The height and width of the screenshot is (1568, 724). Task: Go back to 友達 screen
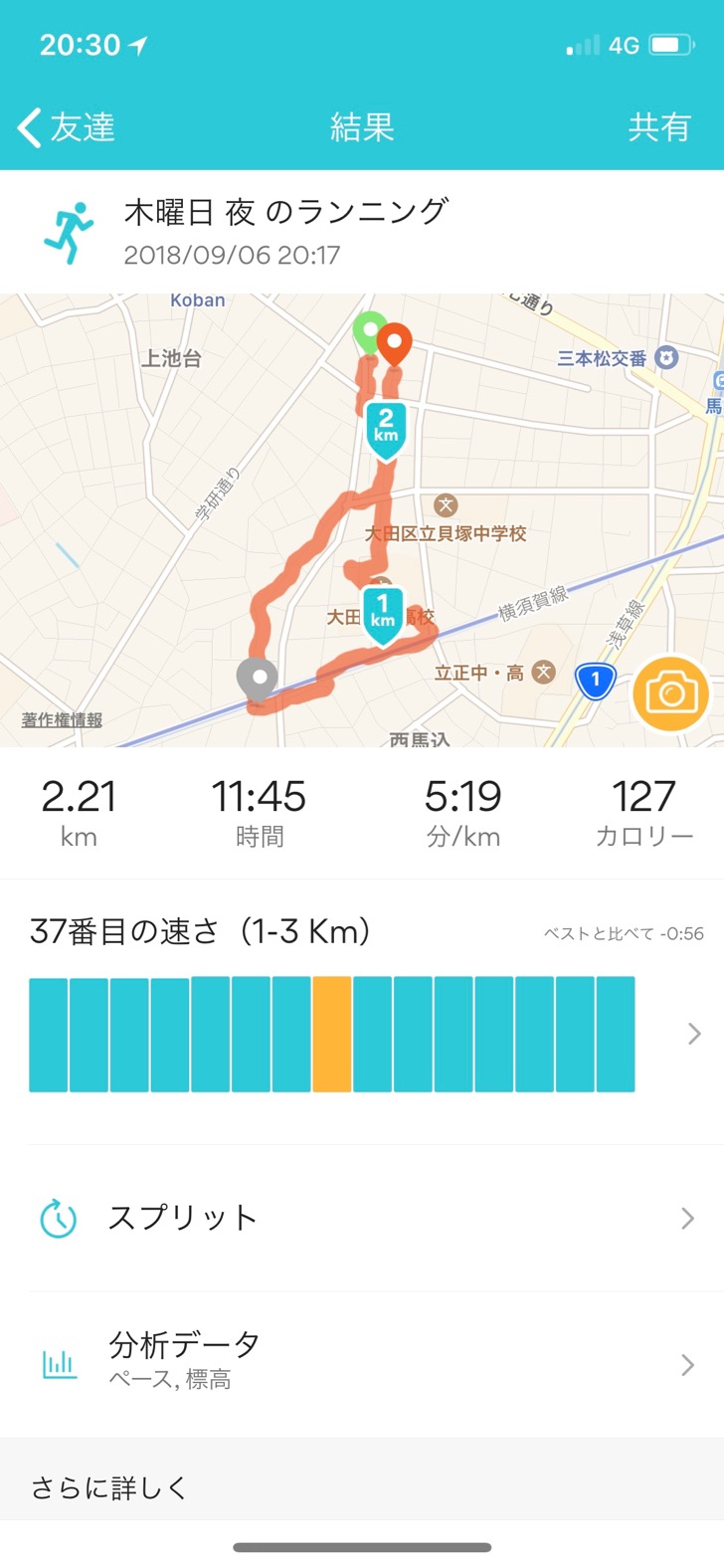coord(66,127)
